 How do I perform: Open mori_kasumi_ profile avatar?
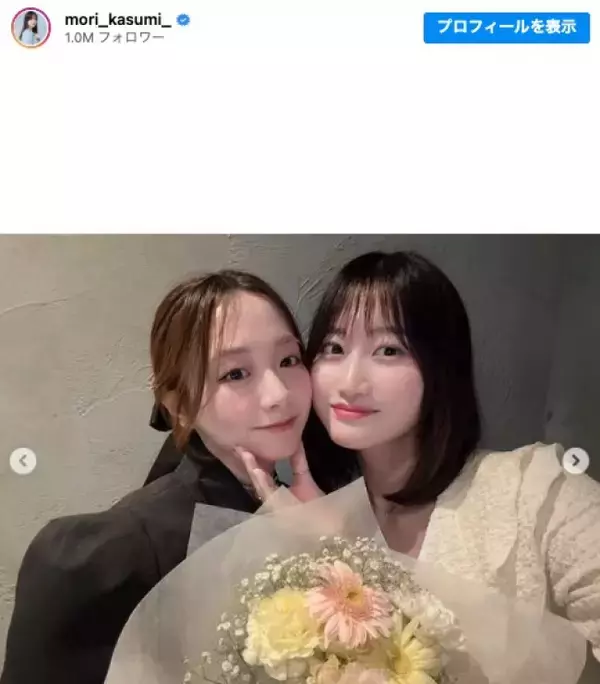click(30, 27)
